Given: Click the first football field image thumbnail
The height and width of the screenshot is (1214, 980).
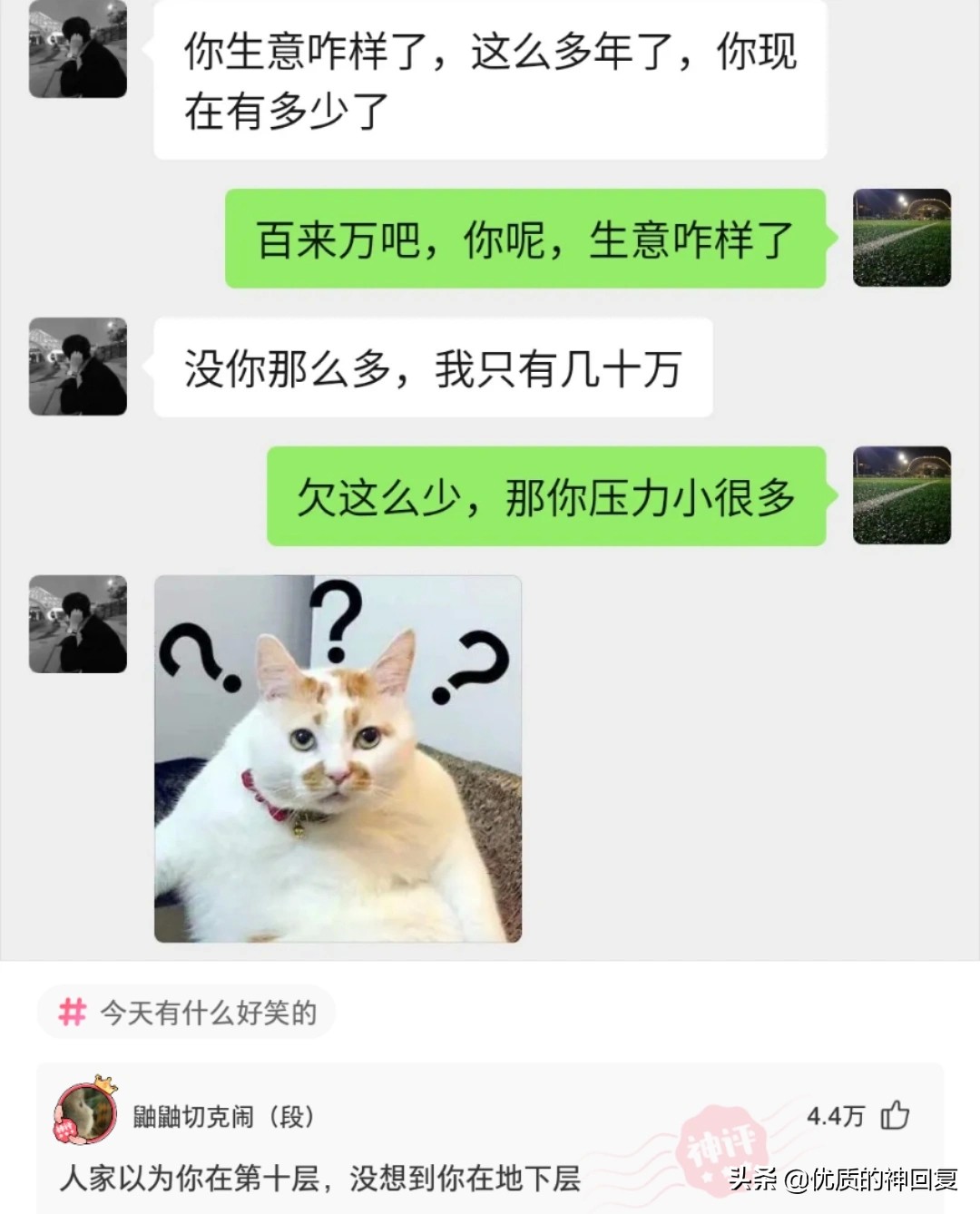Looking at the screenshot, I should pos(901,236).
